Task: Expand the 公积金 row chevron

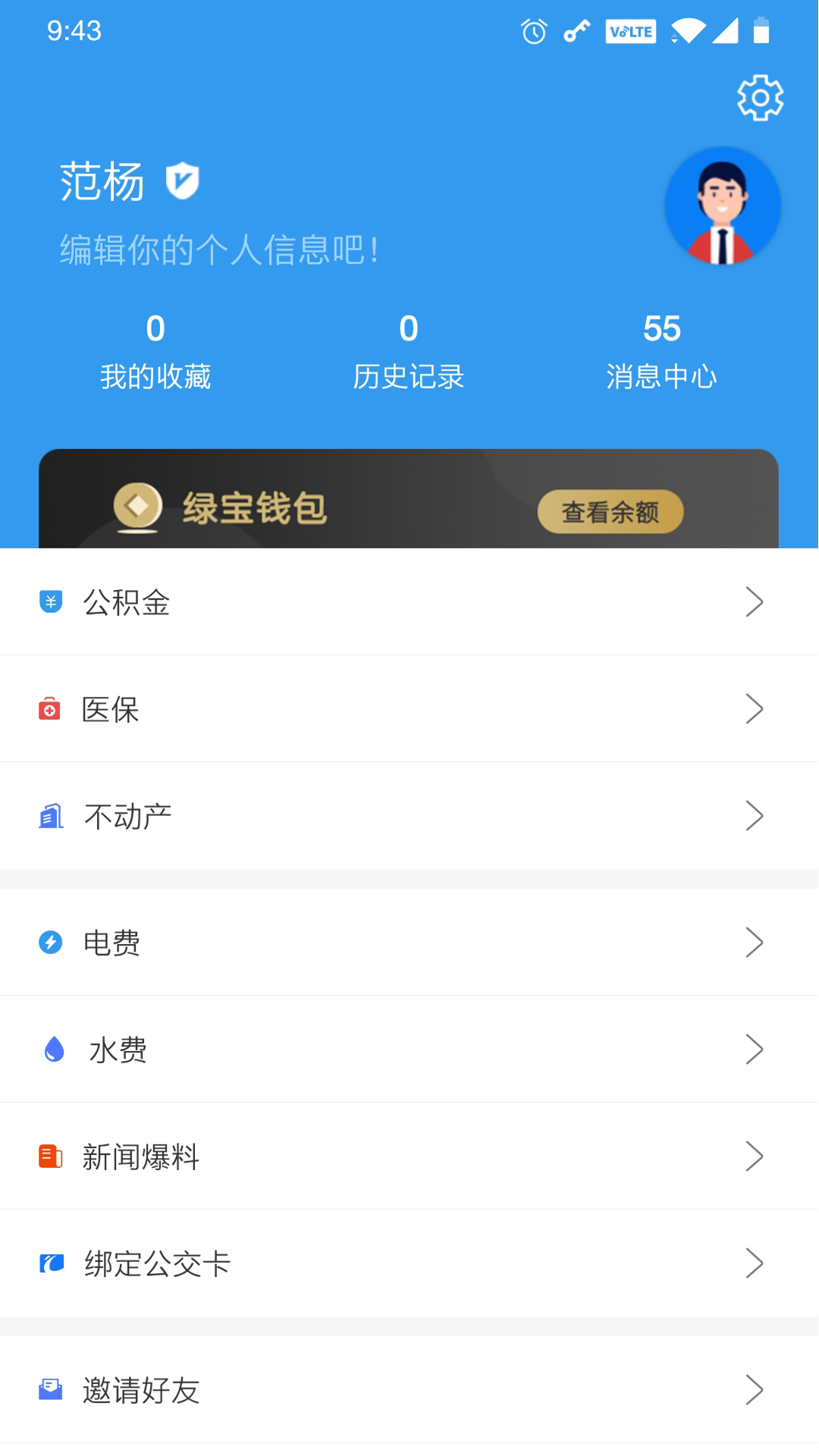Action: (755, 601)
